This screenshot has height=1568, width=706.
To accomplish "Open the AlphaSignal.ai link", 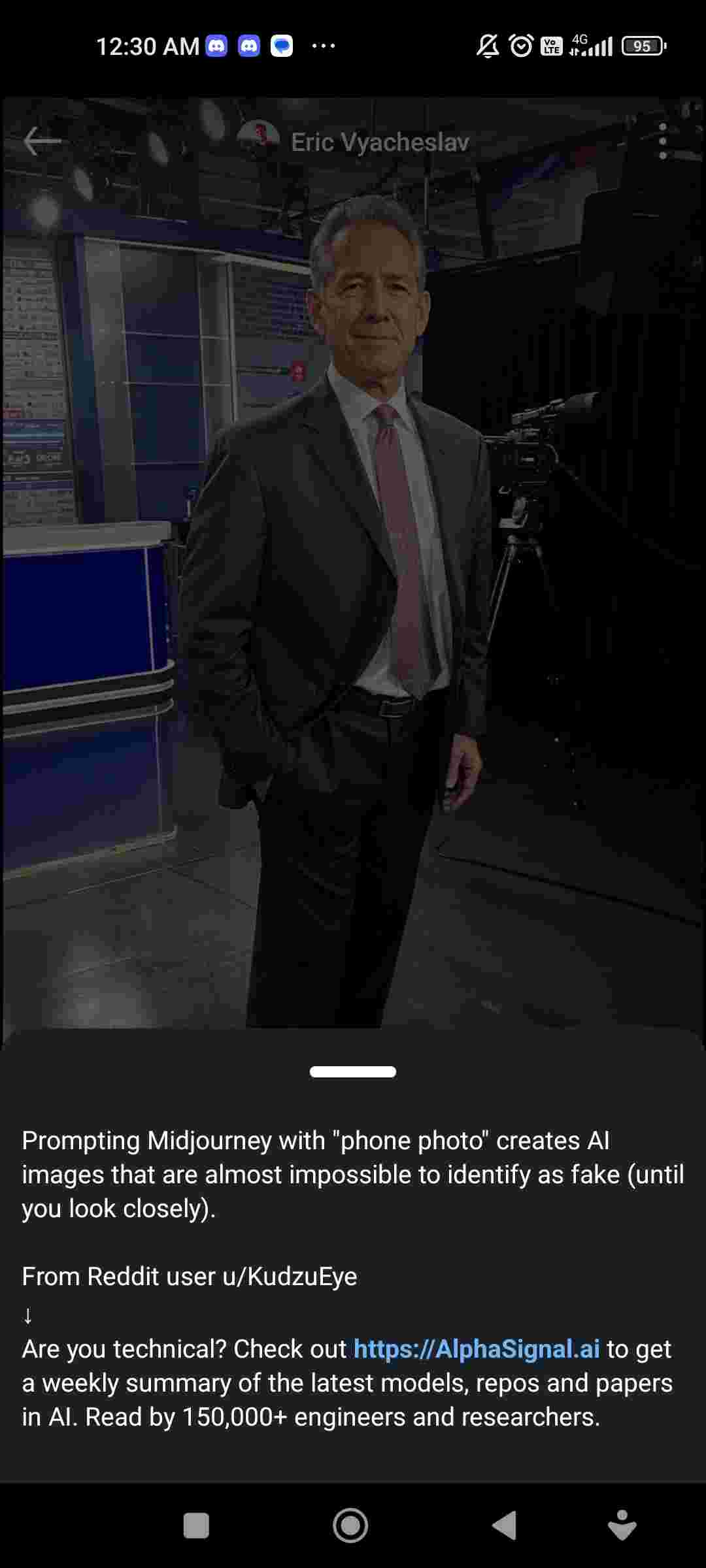I will (476, 1349).
